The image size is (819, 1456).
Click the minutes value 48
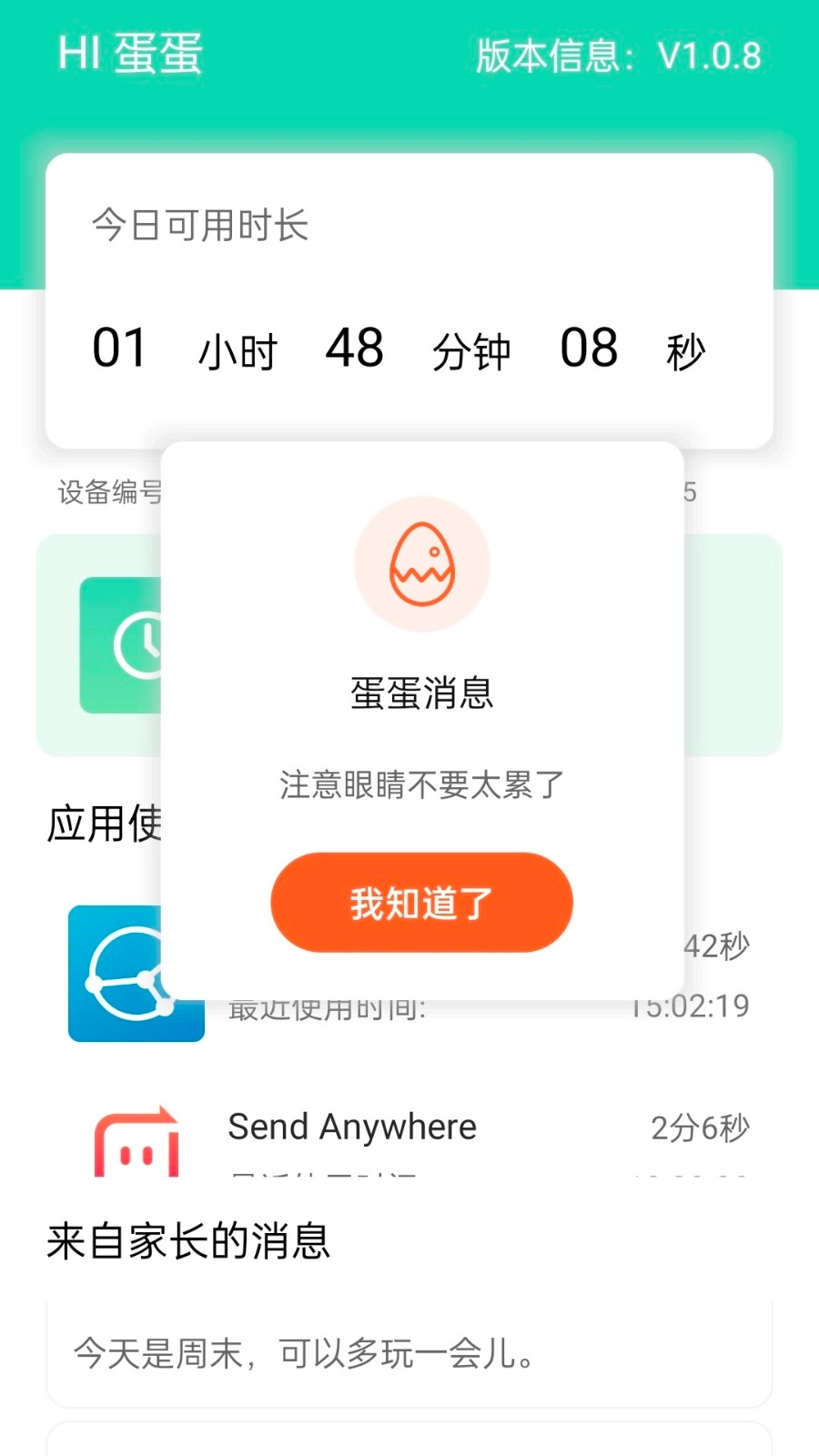coord(354,349)
